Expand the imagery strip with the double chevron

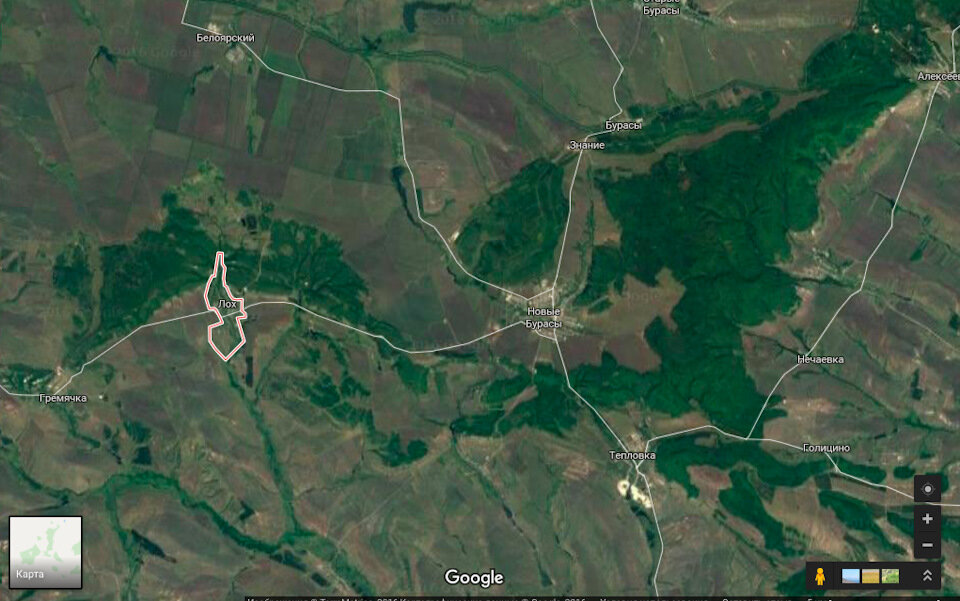(x=927, y=576)
